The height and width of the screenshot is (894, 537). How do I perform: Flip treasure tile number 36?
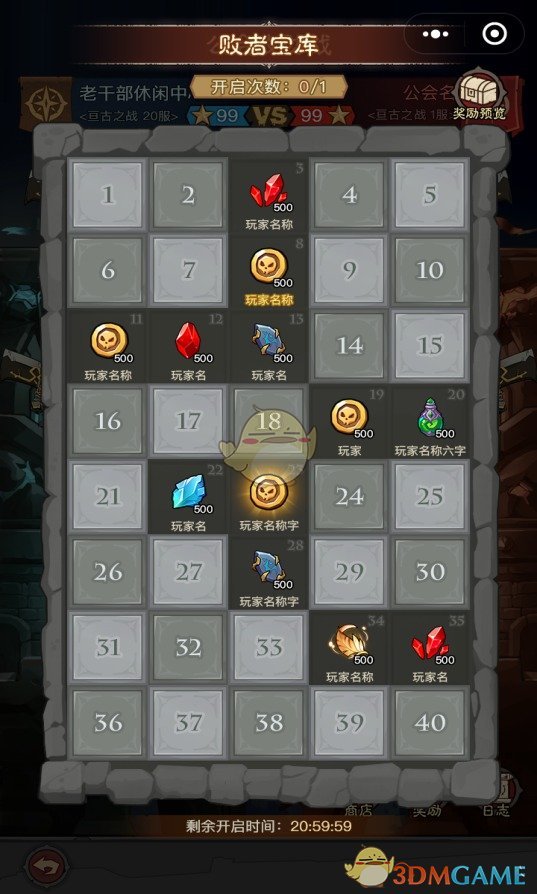tap(108, 723)
